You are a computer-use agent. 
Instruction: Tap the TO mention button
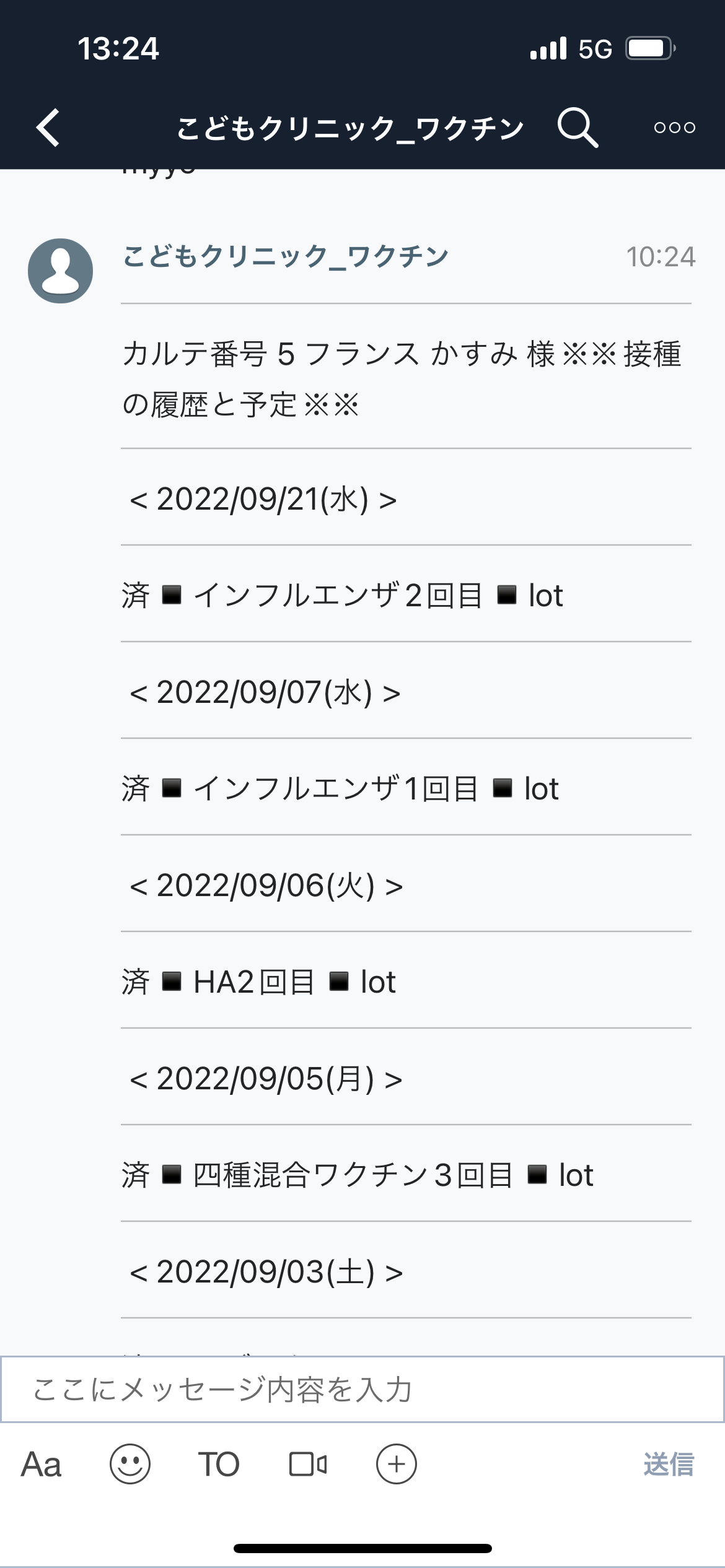pyautogui.click(x=219, y=1465)
